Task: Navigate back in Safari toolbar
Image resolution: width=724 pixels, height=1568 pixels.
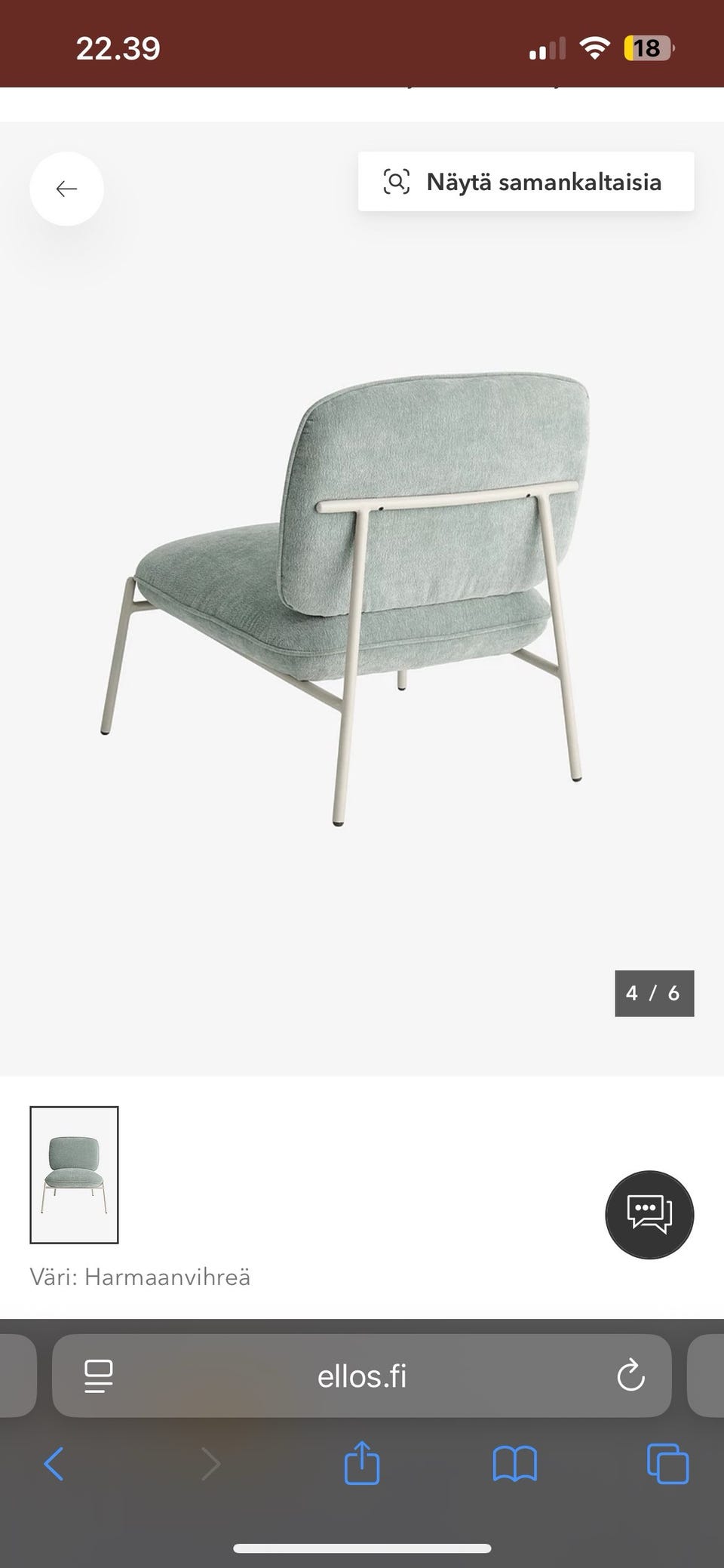Action: pyautogui.click(x=54, y=1464)
